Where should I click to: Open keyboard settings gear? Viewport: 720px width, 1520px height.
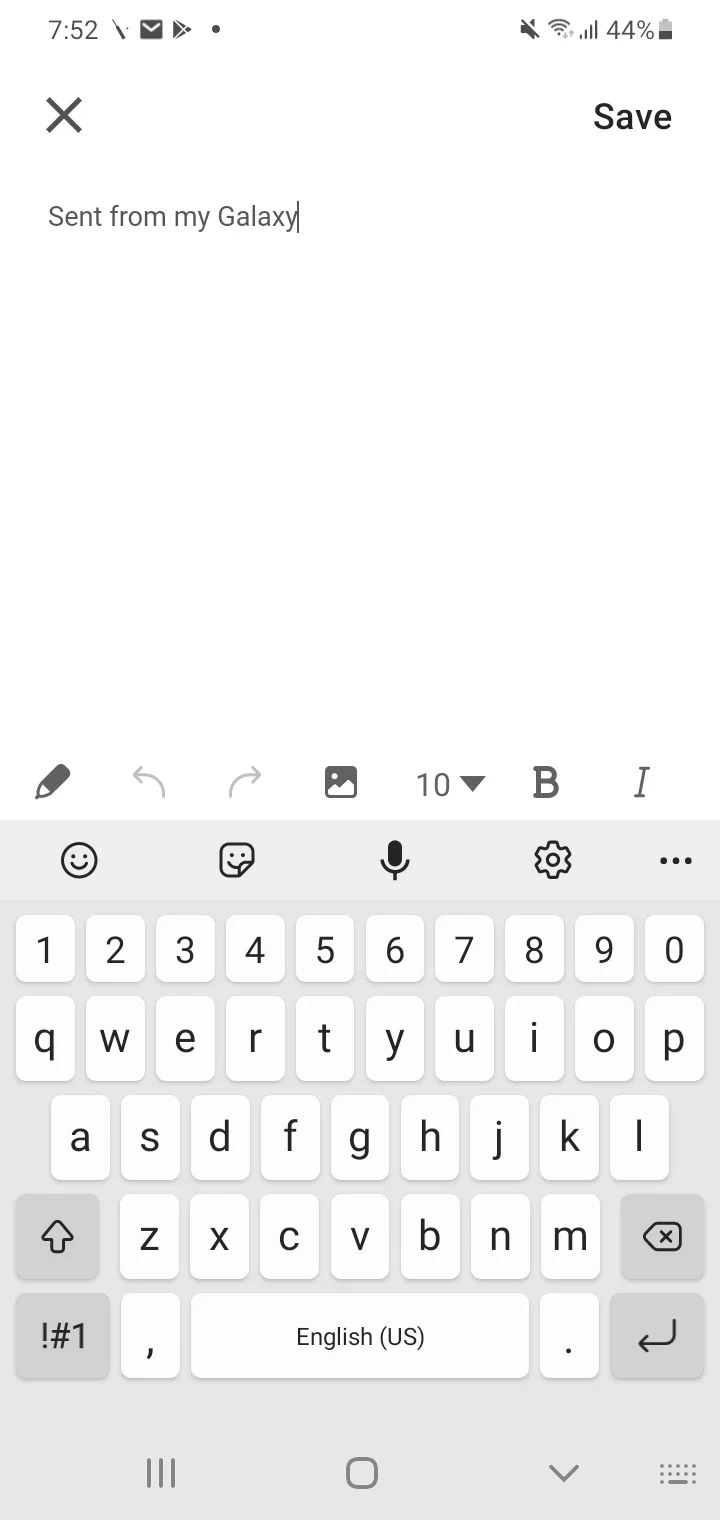pyautogui.click(x=552, y=859)
